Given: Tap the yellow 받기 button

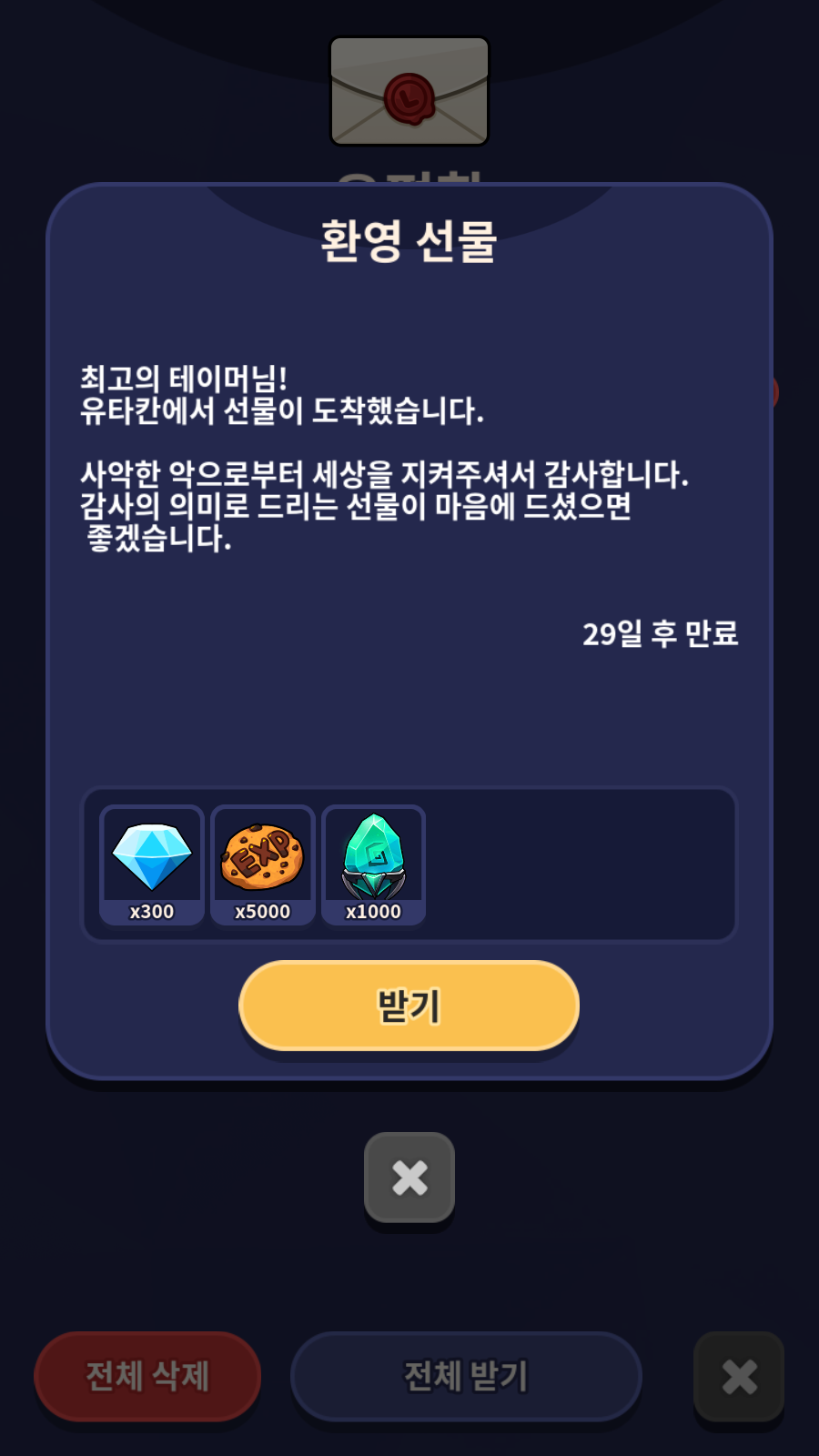Looking at the screenshot, I should coord(409,1006).
